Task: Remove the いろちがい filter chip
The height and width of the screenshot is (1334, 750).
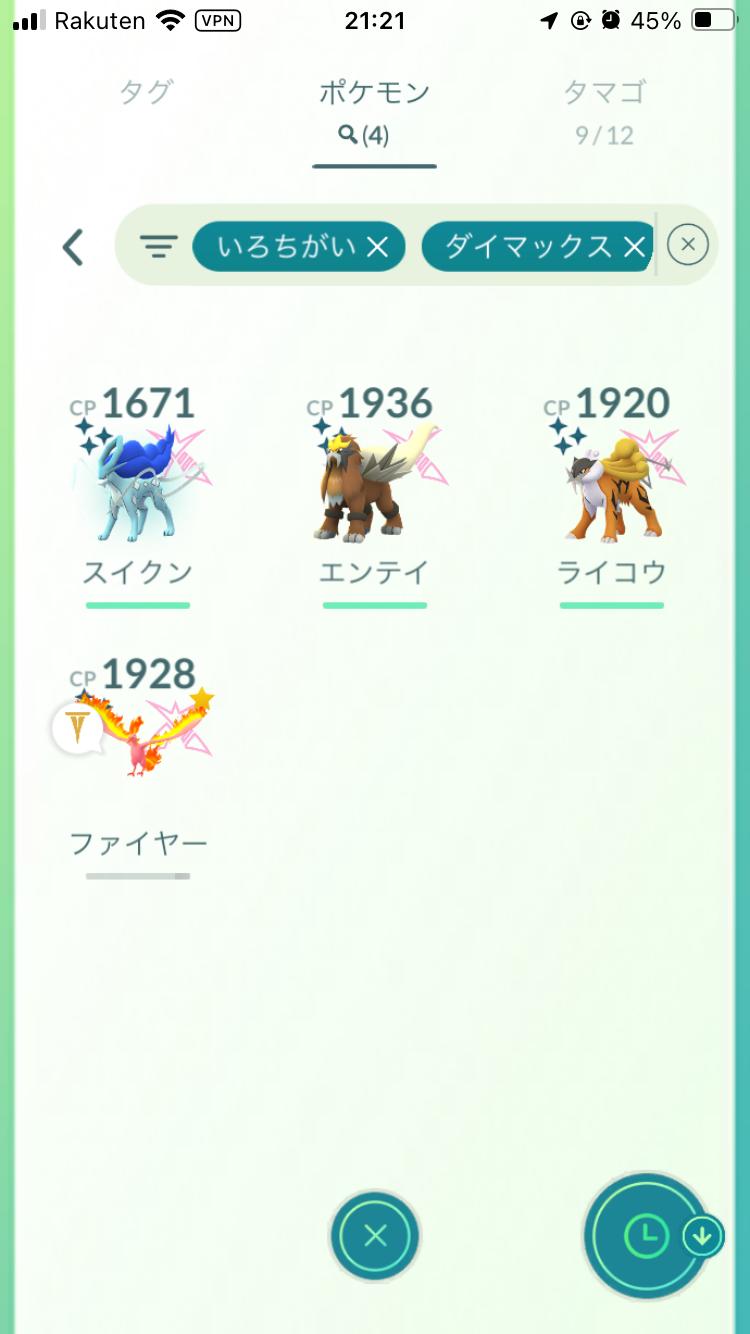Action: click(377, 247)
